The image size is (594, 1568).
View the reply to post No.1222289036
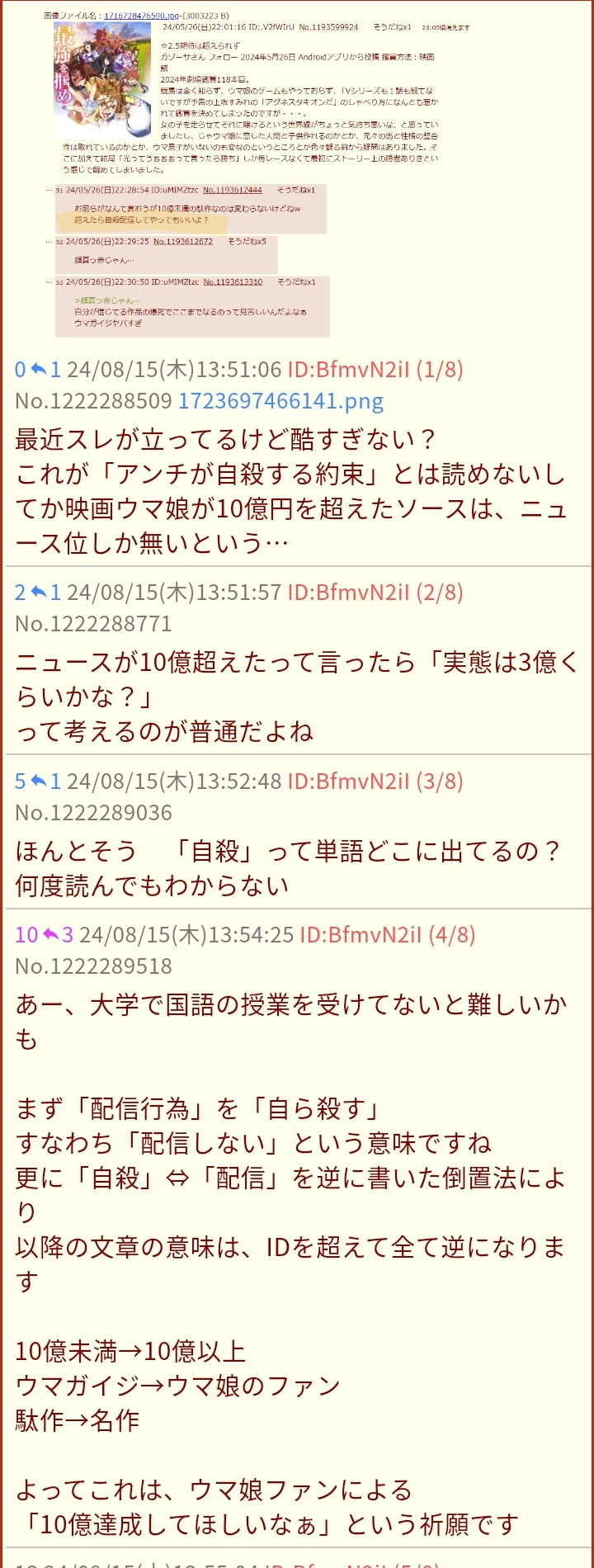tap(46, 781)
